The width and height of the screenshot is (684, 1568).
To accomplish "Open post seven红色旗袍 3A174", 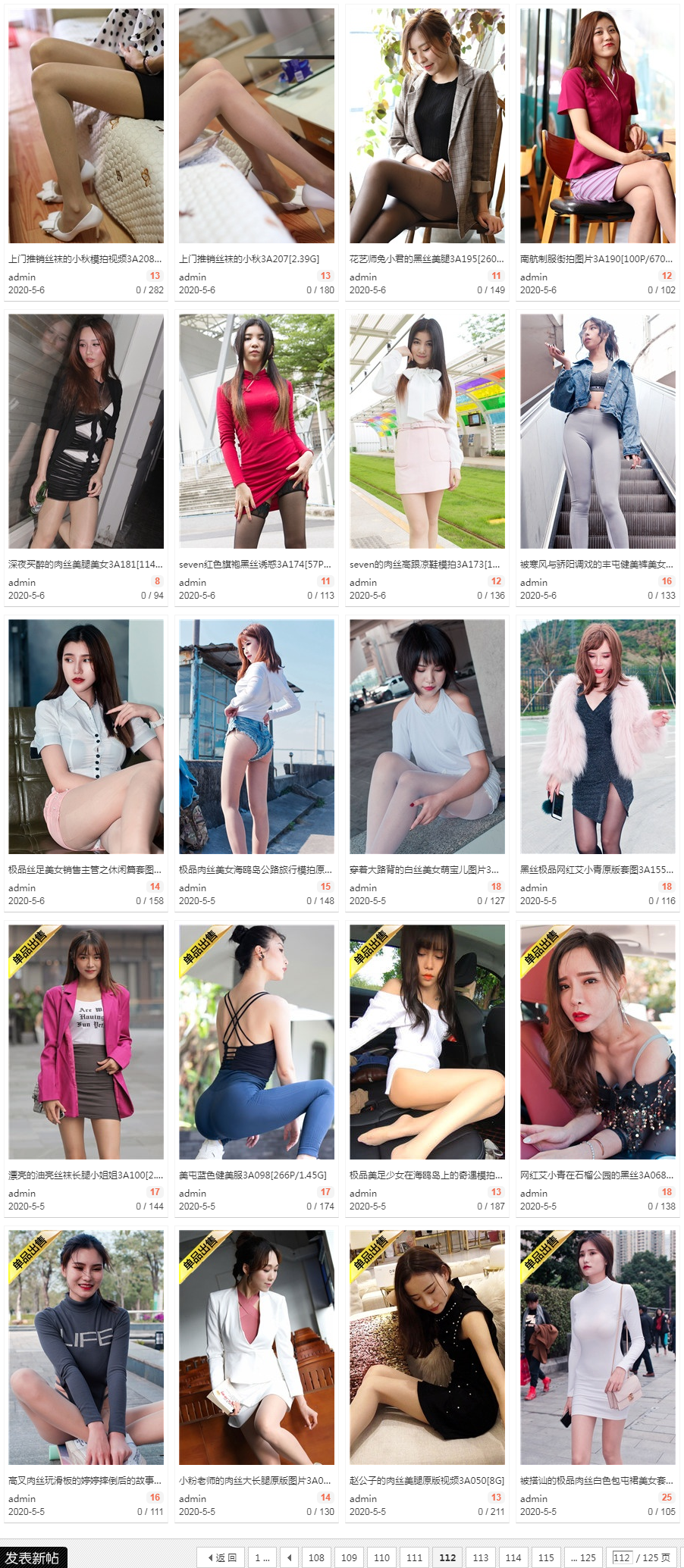I will pyautogui.click(x=255, y=564).
